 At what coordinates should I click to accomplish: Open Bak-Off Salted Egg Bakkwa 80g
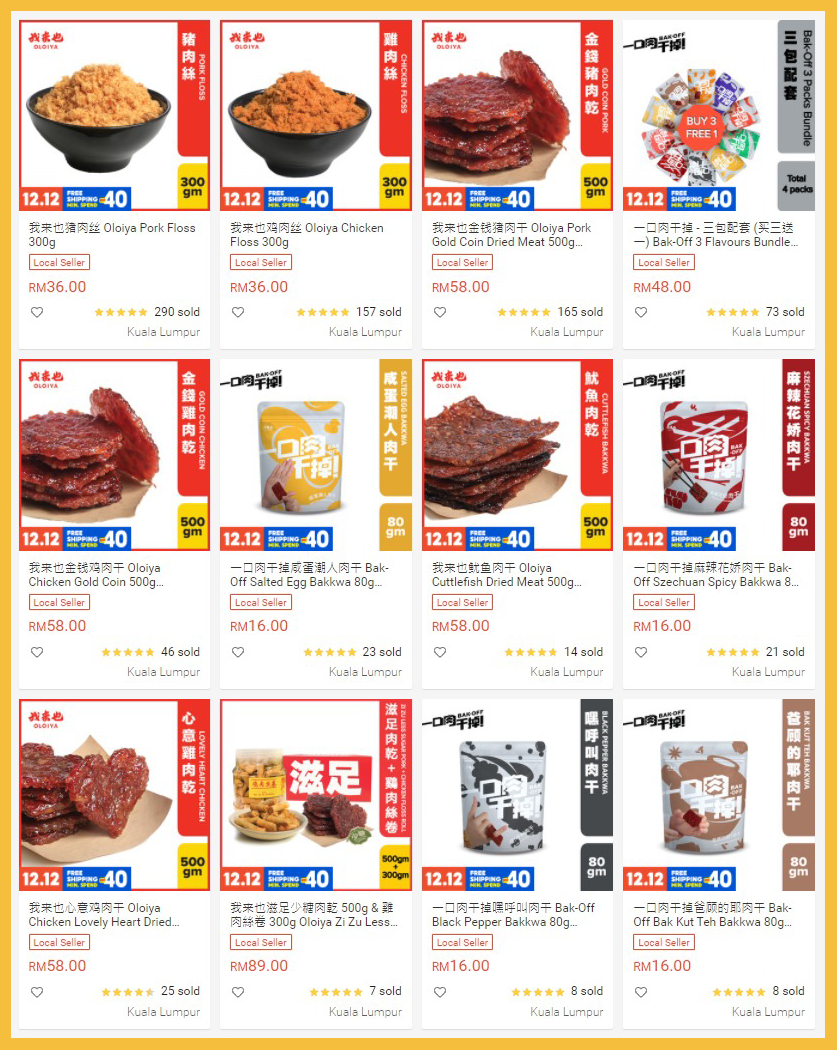click(x=316, y=456)
